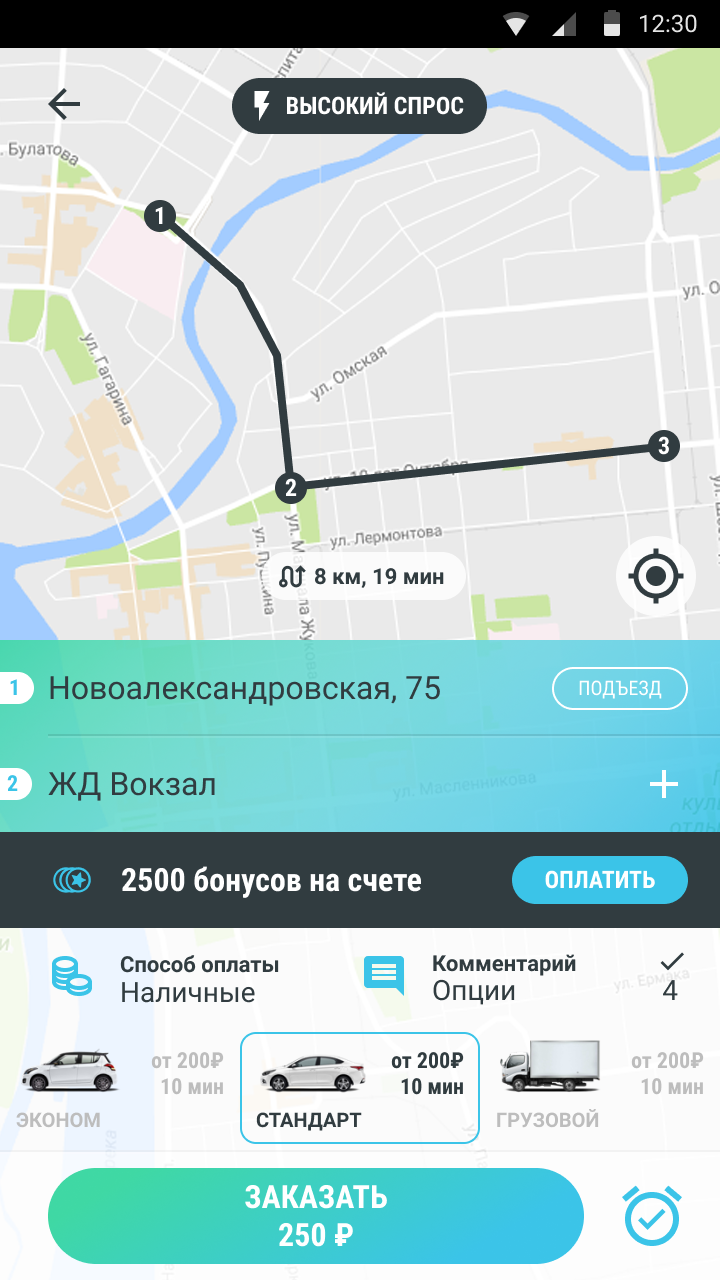Schedule ride with alarm clock icon

coord(652,1216)
